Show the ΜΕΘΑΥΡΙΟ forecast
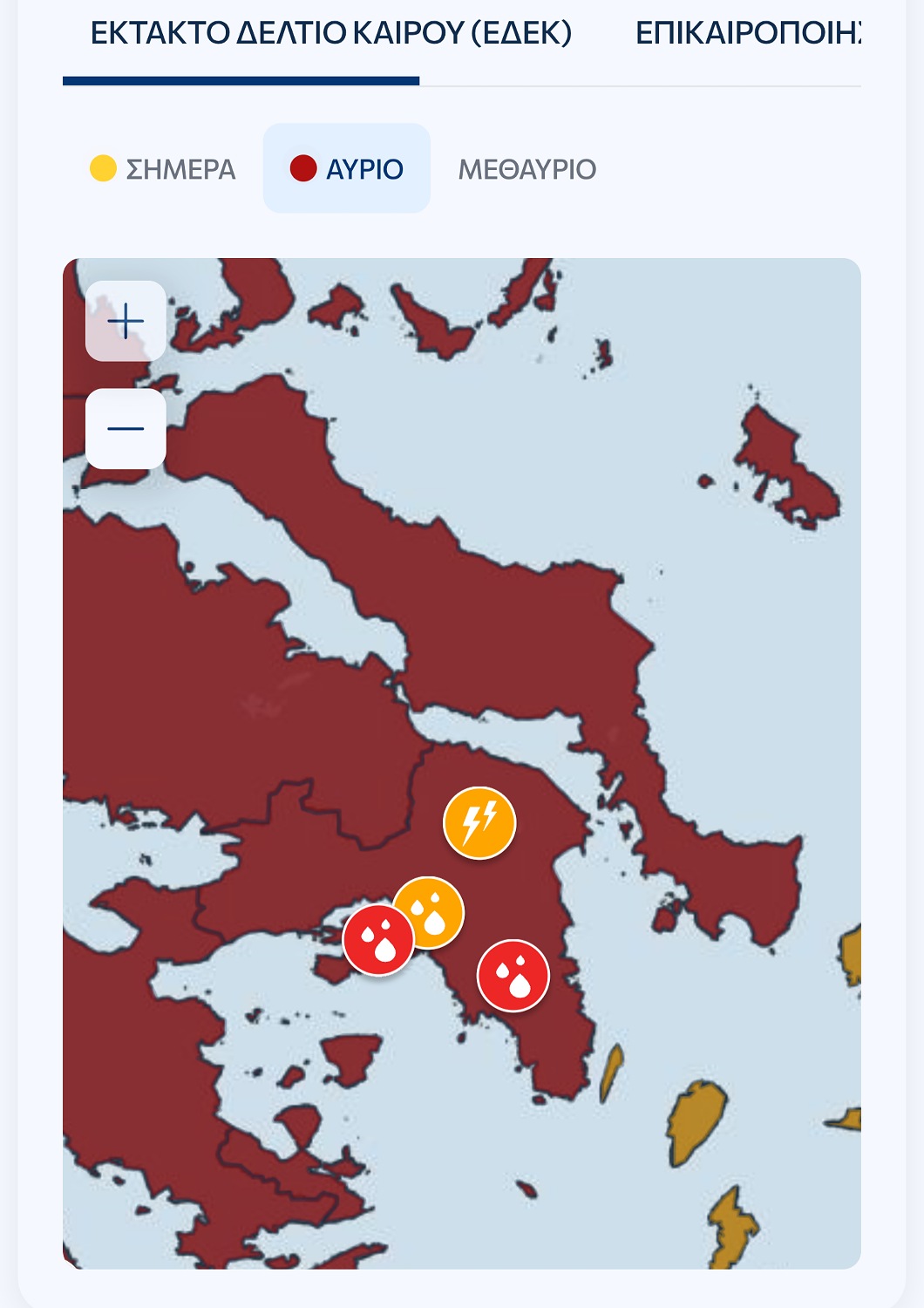924x1308 pixels. [x=527, y=168]
